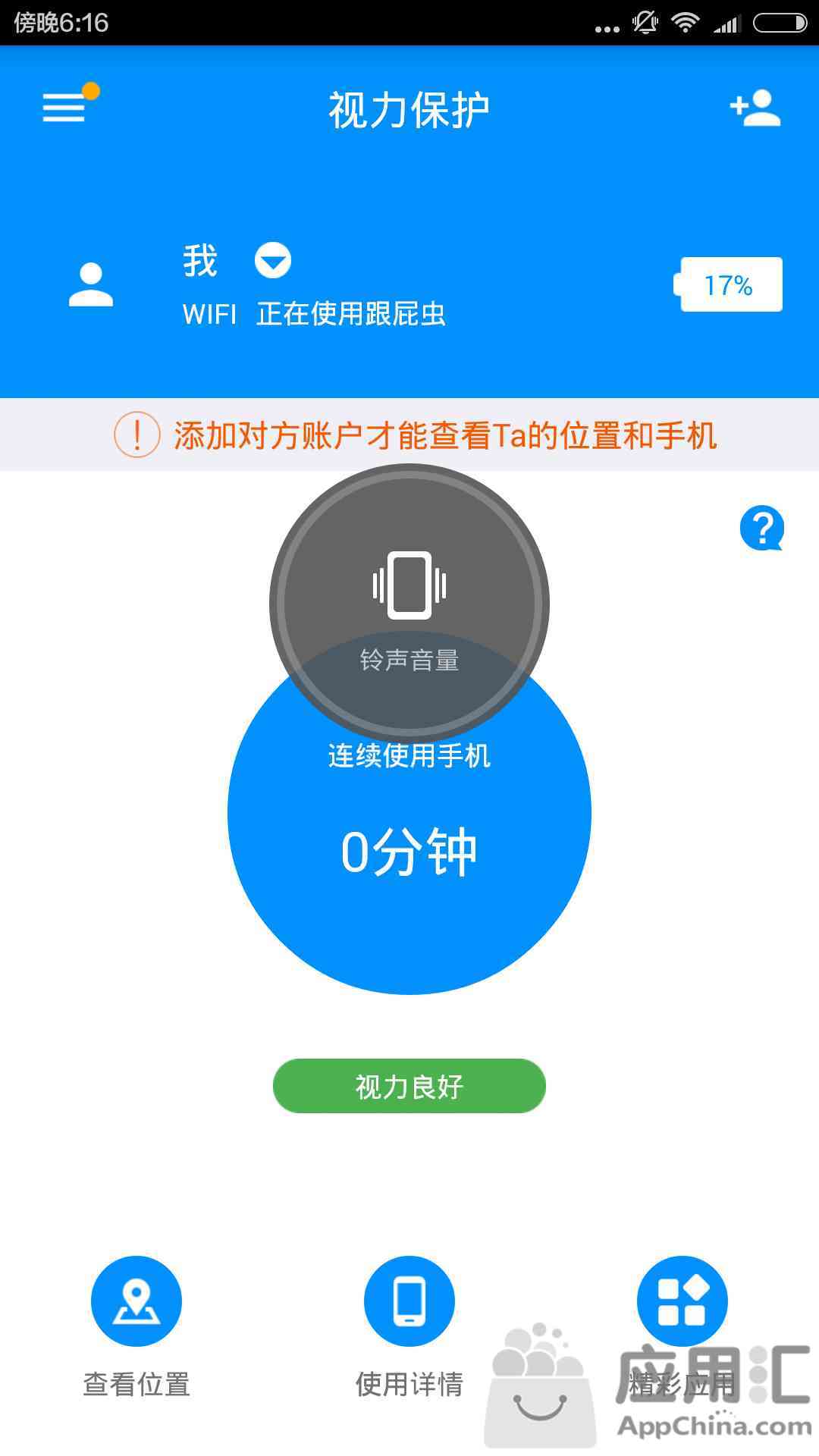This screenshot has width=819, height=1456.
Task: Open the hamburger drawer menu
Action: (x=64, y=107)
